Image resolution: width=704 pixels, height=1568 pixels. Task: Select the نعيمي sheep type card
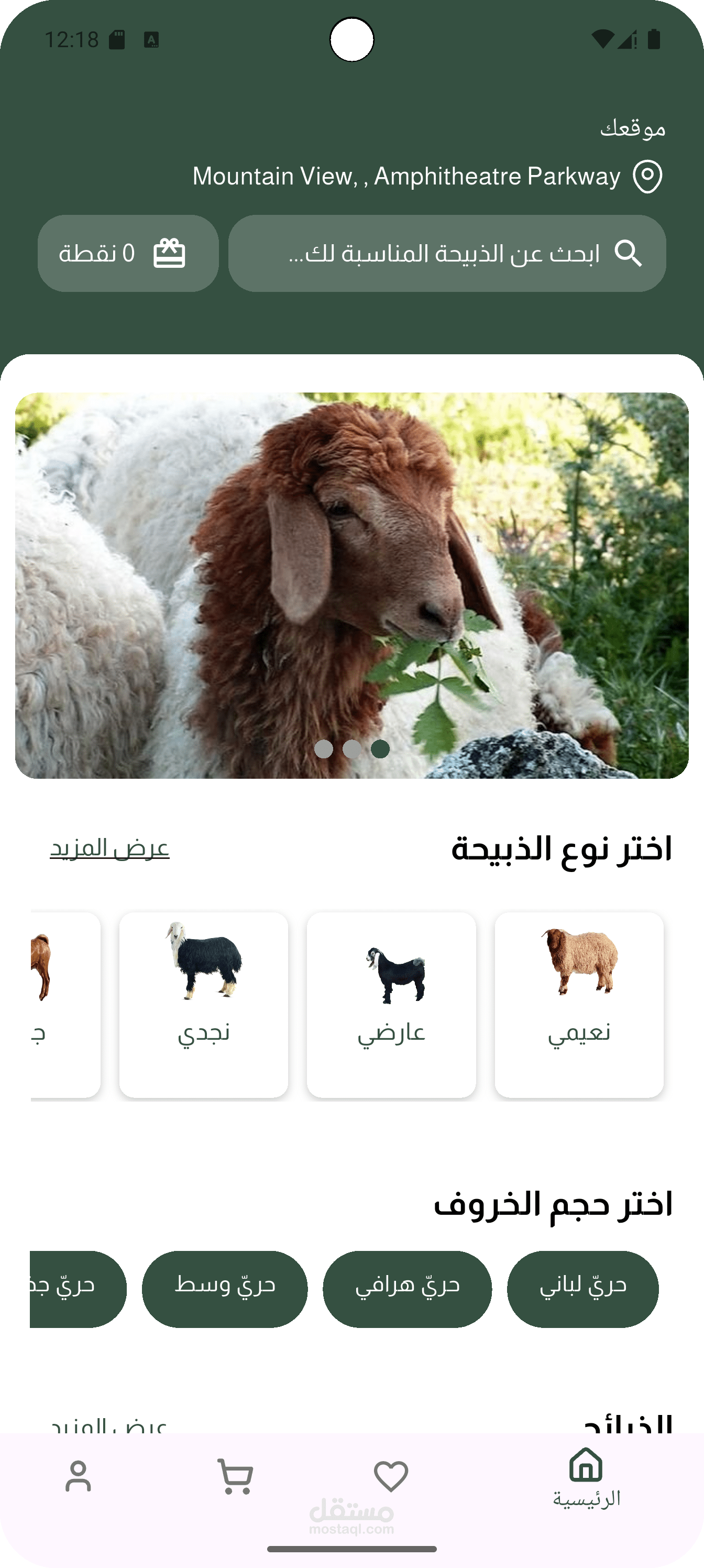579,1005
